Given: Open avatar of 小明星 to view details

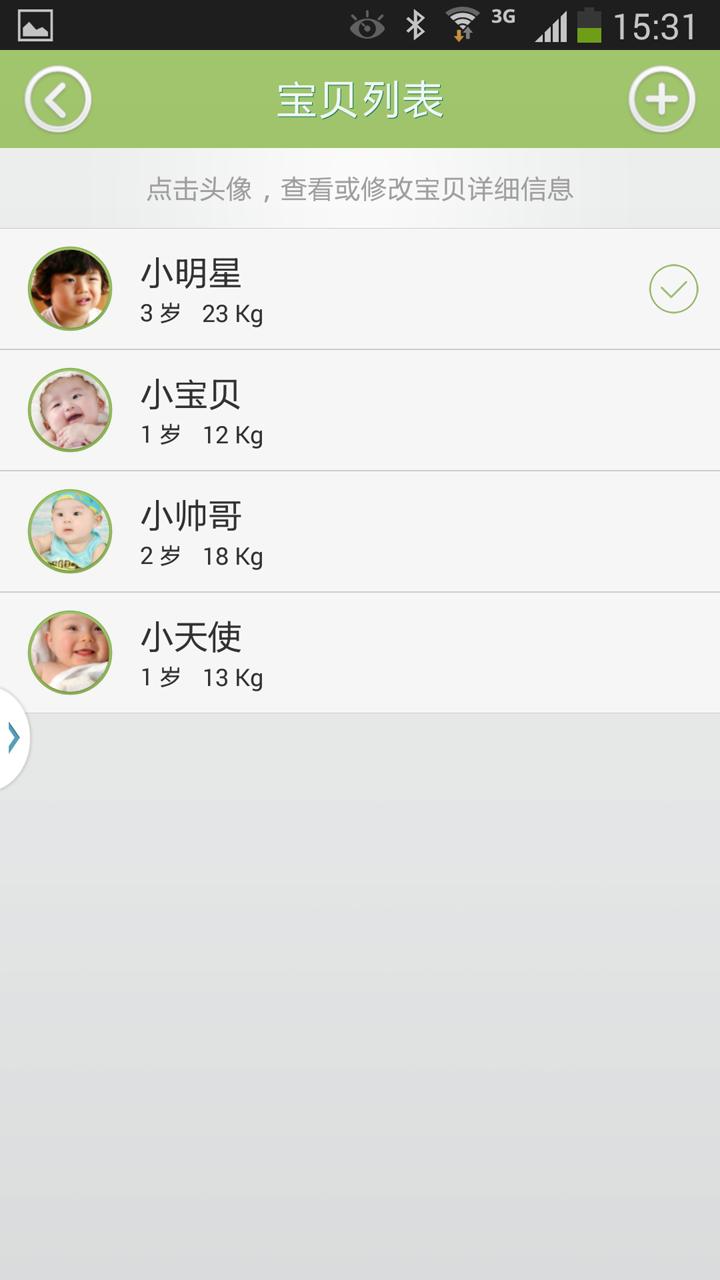Looking at the screenshot, I should click(70, 289).
